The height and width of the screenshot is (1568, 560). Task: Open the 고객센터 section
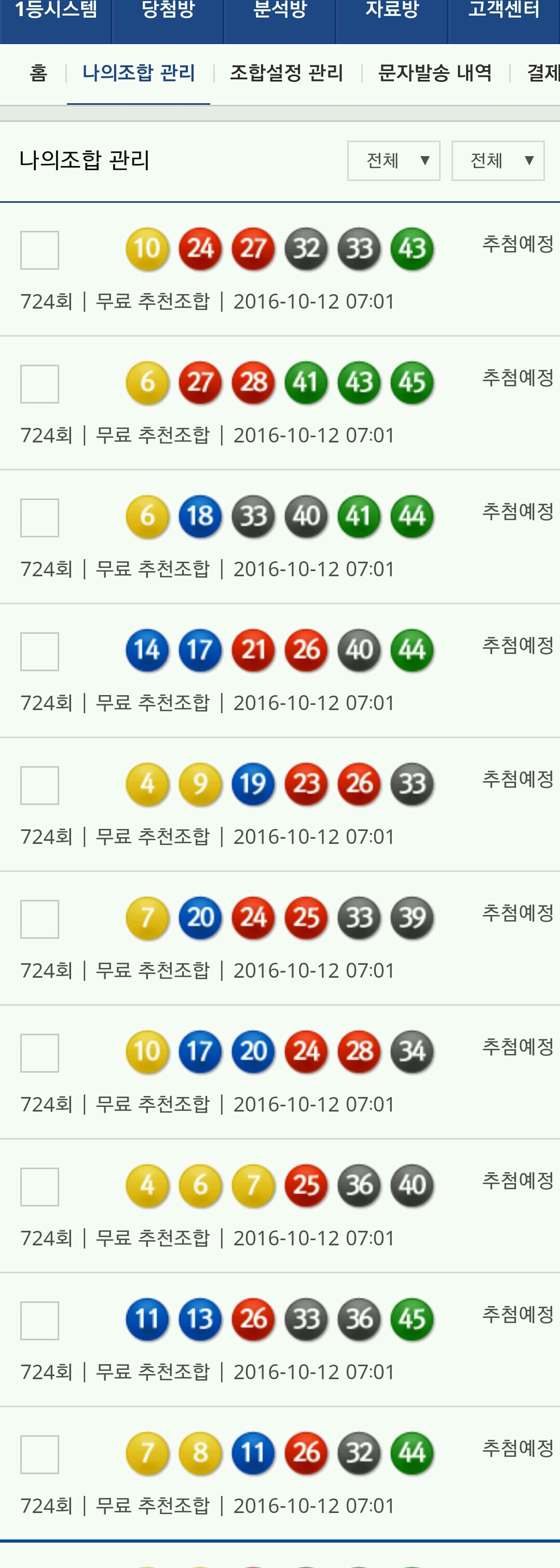point(504,11)
